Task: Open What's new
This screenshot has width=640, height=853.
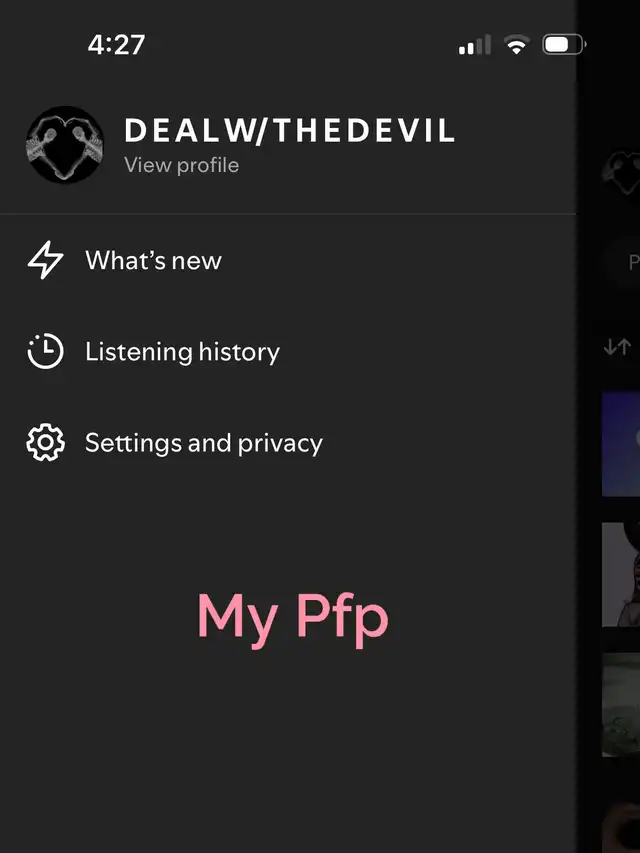Action: click(x=153, y=261)
